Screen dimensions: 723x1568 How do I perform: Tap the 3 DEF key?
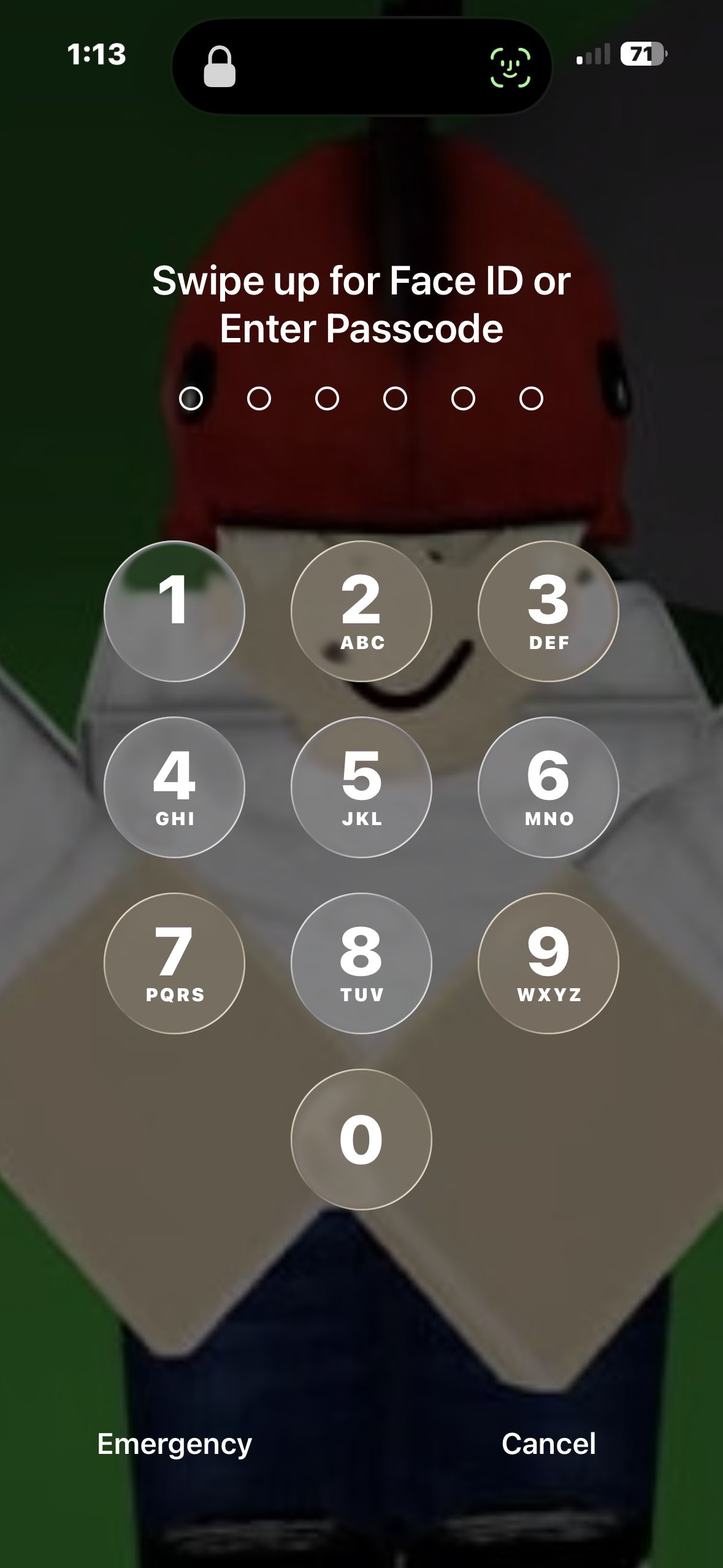[x=548, y=611]
